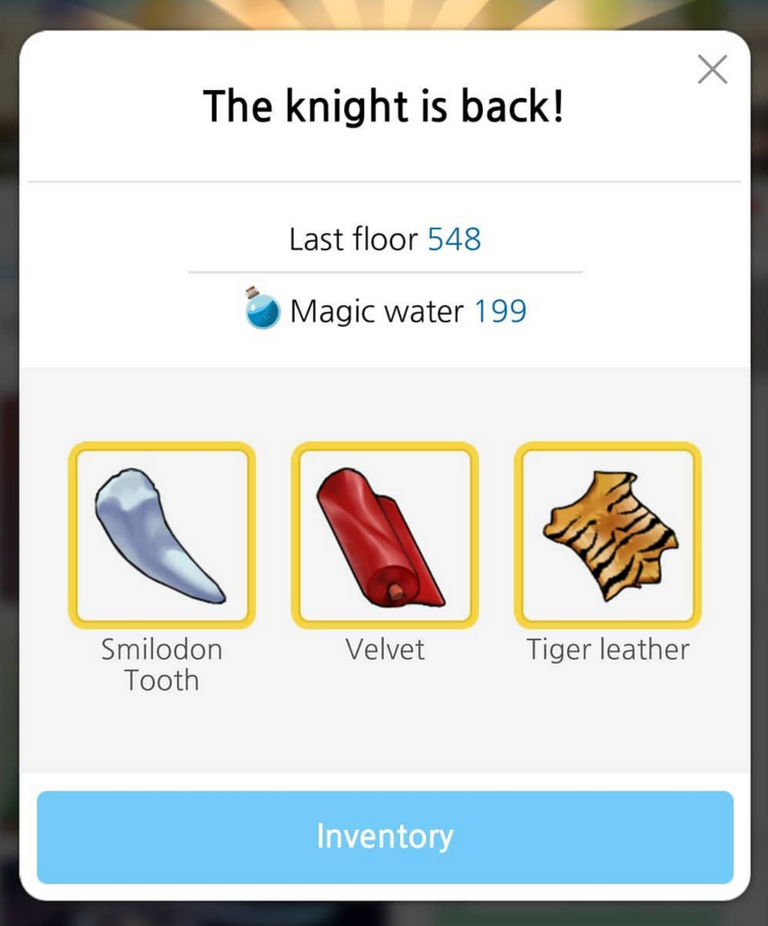Open the Inventory button
The image size is (768, 926).
[x=385, y=837]
